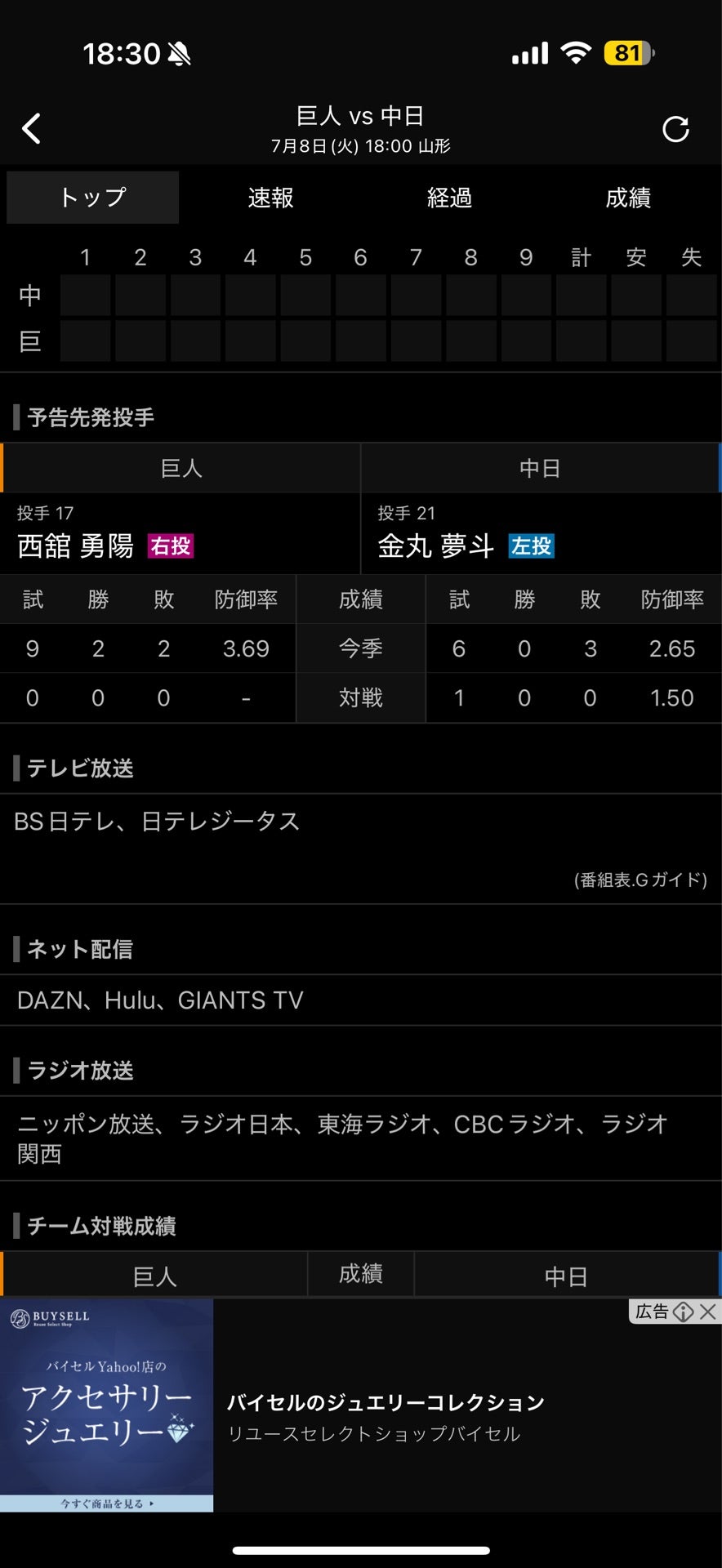
Task: Open the ad info icon beside 広告
Action: (684, 1312)
